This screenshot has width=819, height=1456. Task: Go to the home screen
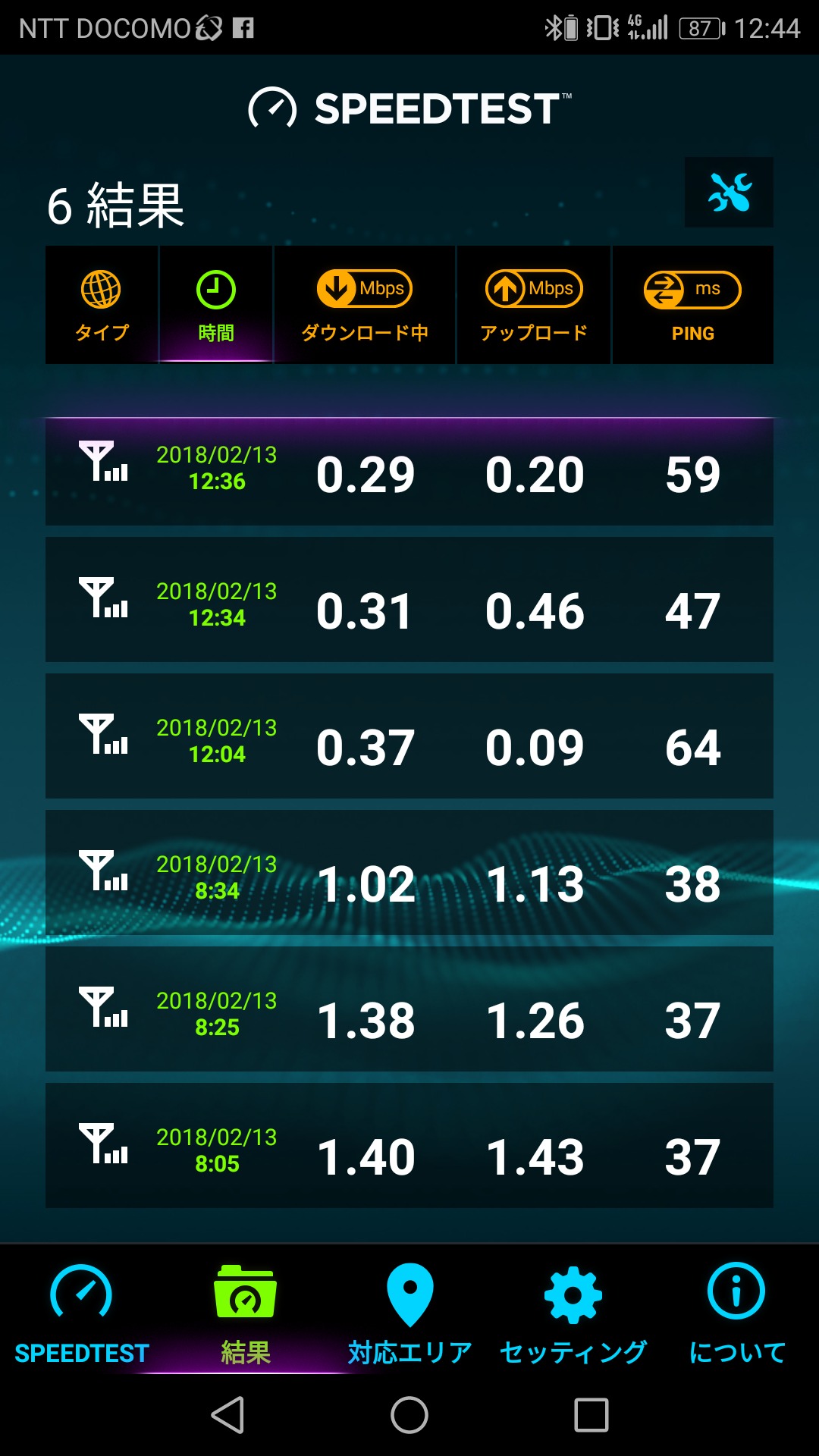coord(409,1415)
